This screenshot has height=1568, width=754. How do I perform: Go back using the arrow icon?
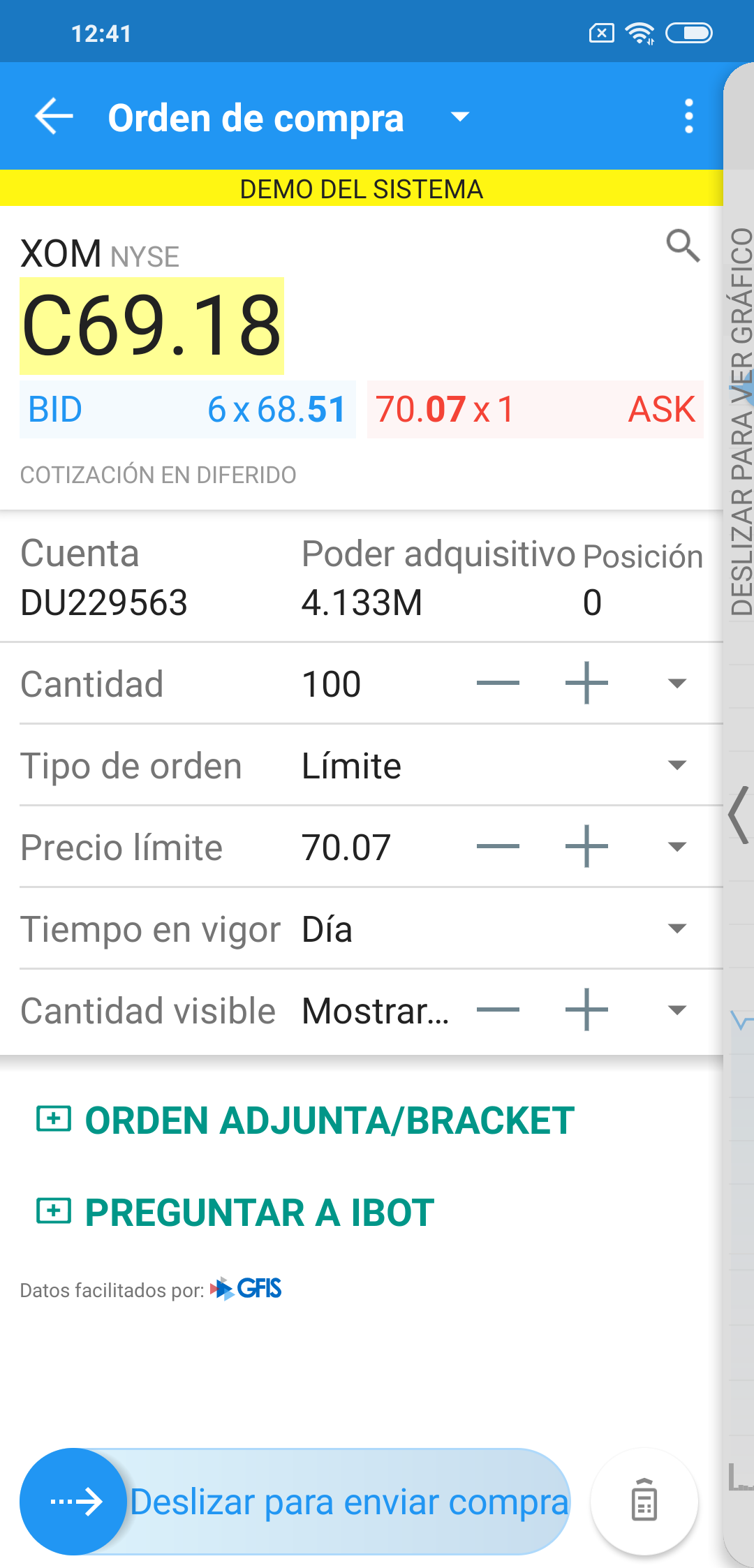pos(54,116)
